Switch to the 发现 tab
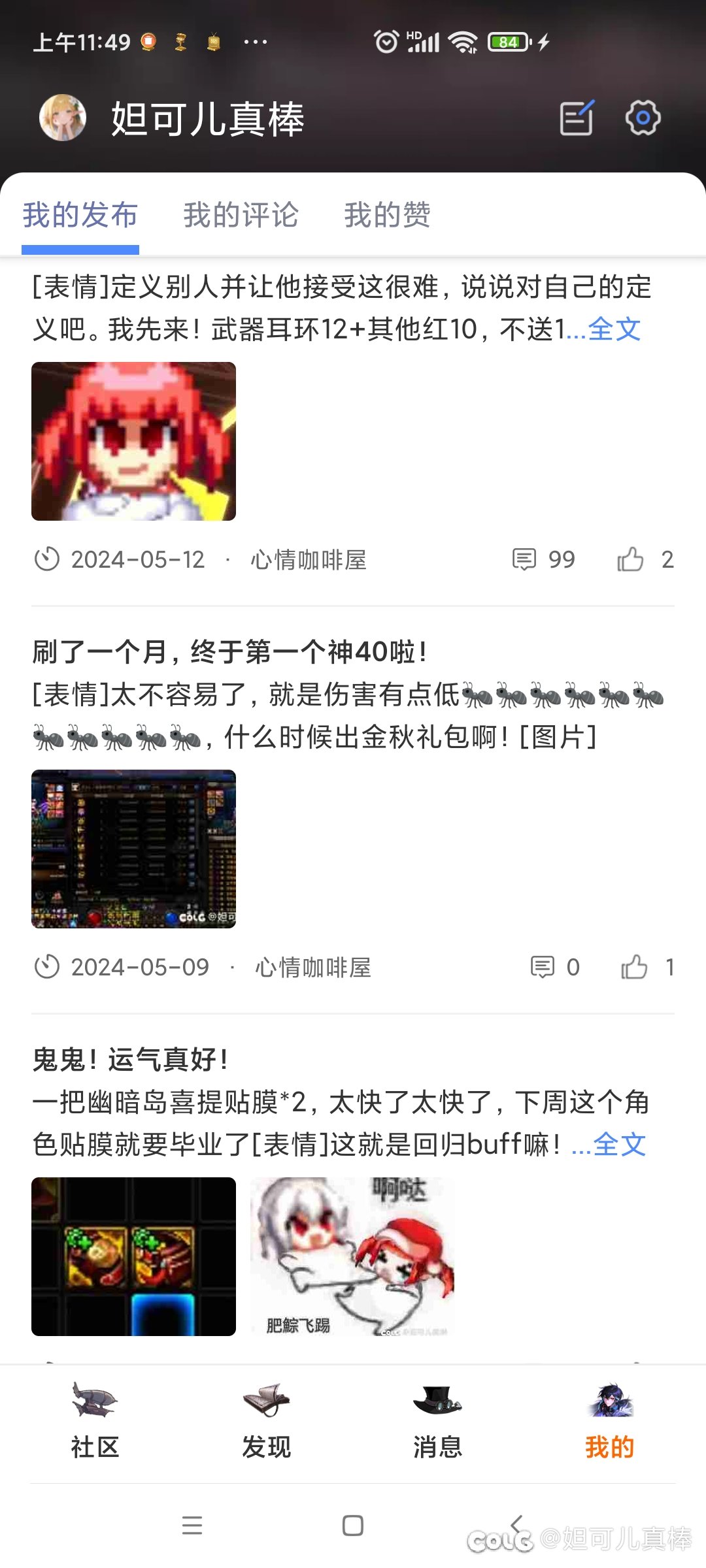Image resolution: width=706 pixels, height=1568 pixels. pos(267,1420)
